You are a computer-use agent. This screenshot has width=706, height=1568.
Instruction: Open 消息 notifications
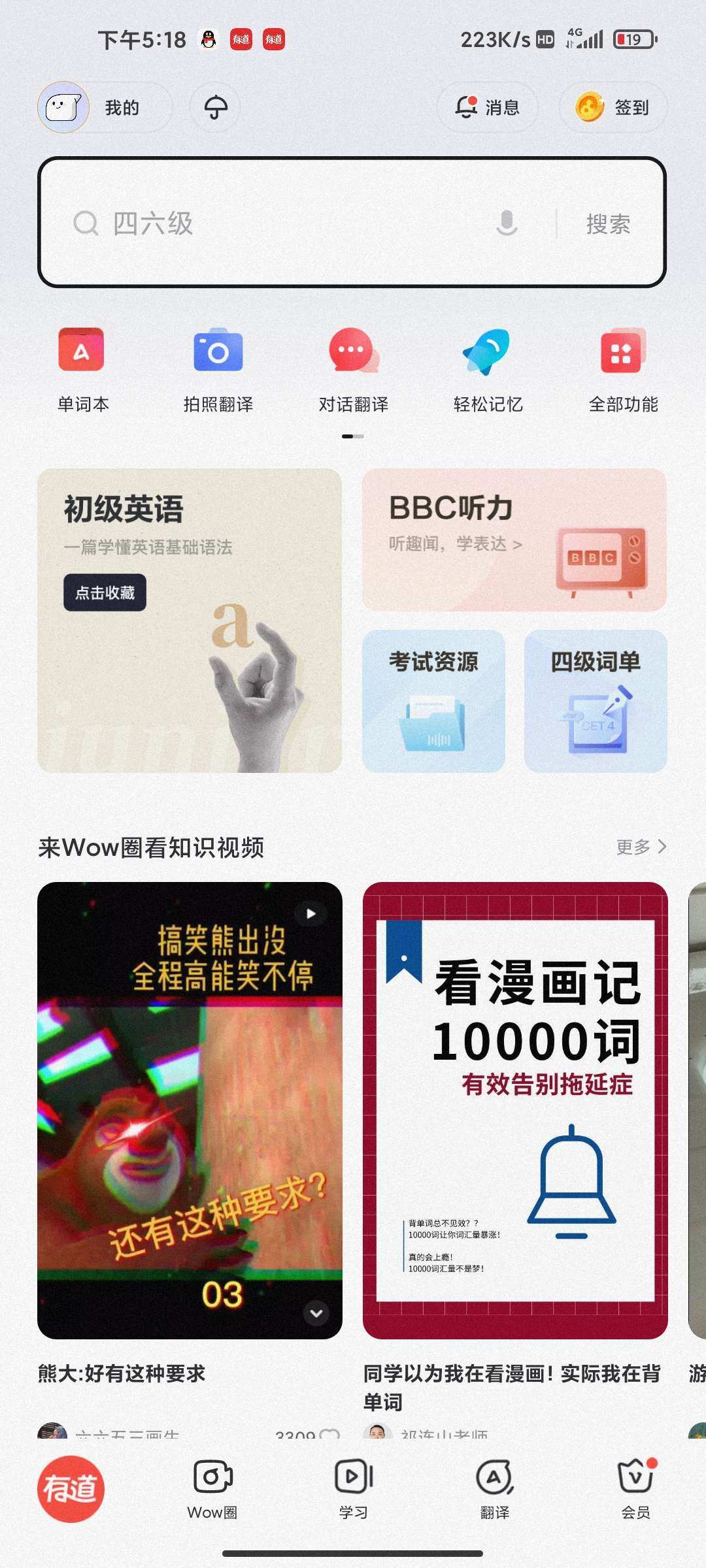pyautogui.click(x=488, y=107)
